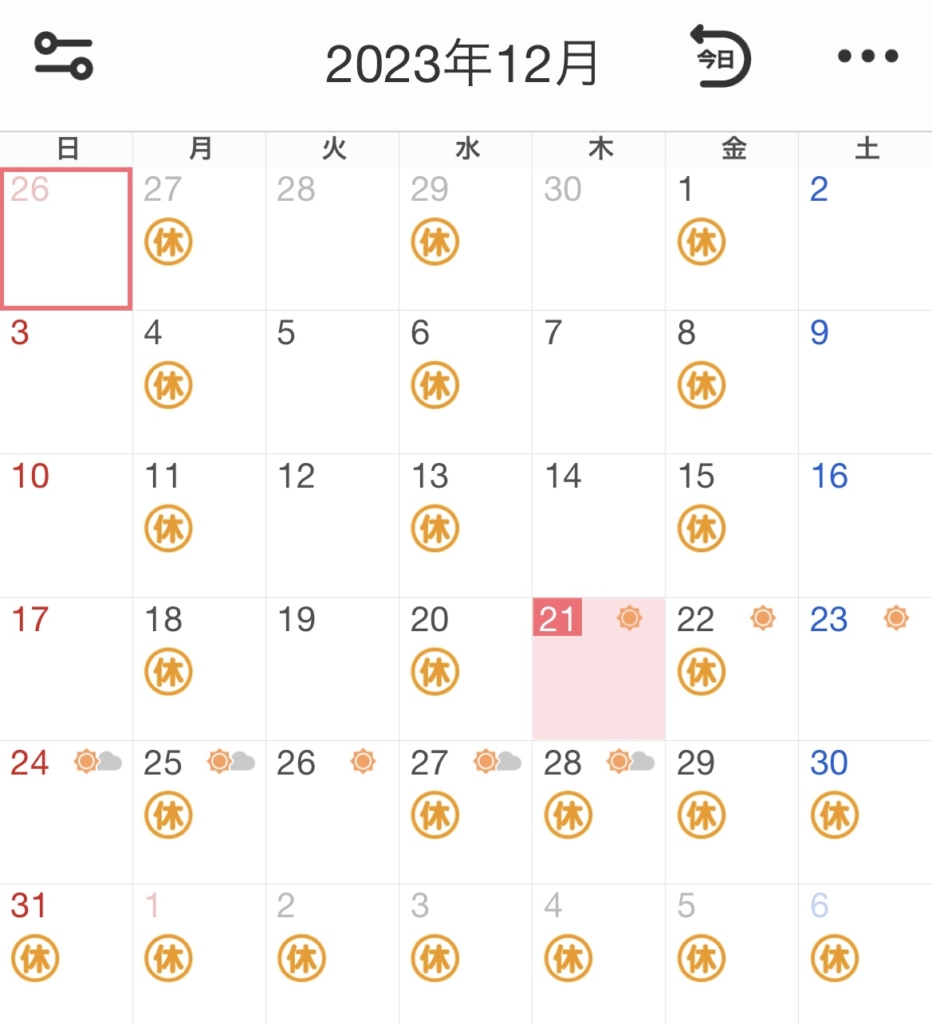932x1024 pixels.
Task: Select December 21 highlighted date
Action: [x=598, y=668]
